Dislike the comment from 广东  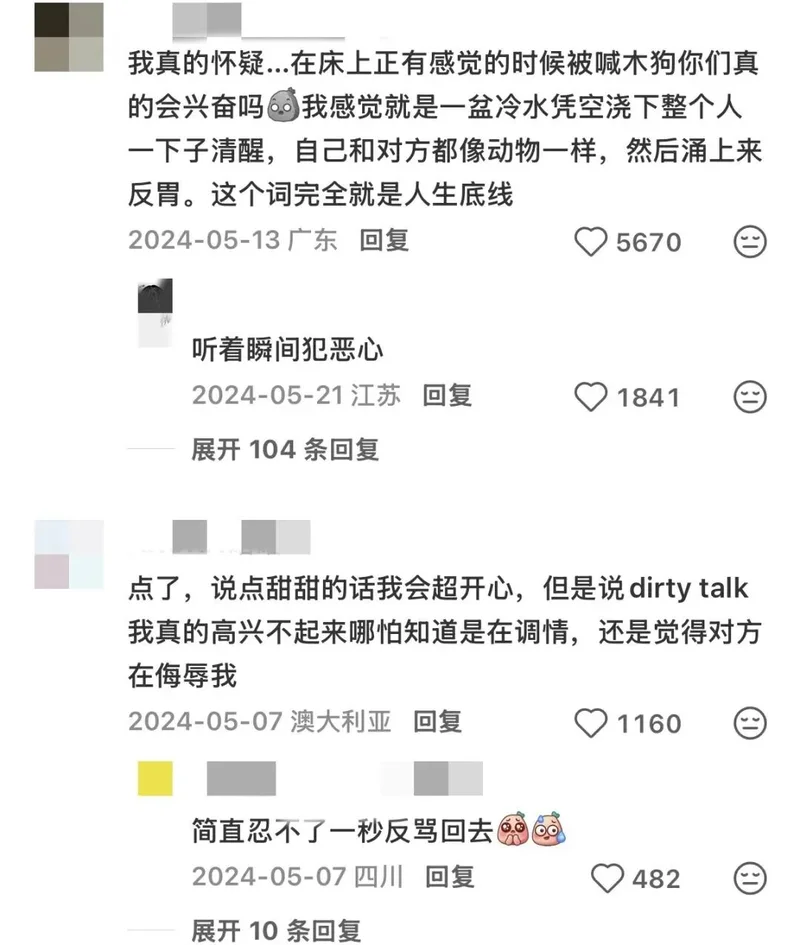[x=750, y=242]
